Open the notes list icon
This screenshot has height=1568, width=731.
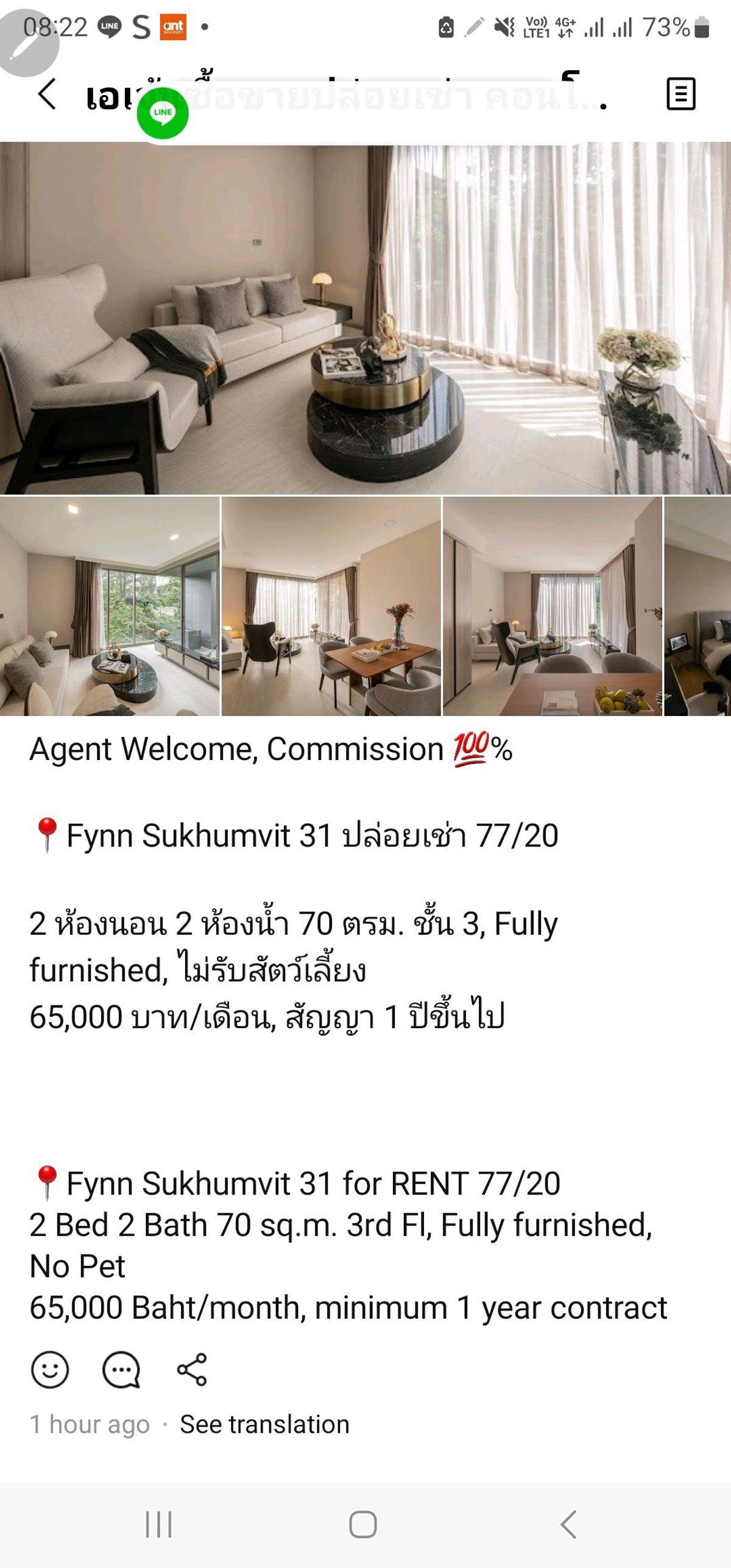pos(680,94)
